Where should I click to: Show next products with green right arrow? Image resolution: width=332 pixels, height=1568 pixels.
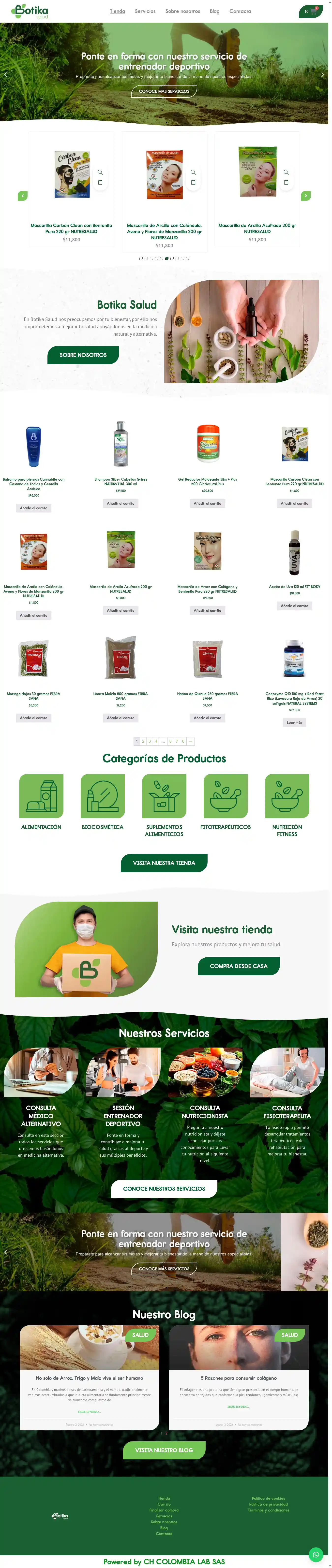tap(306, 195)
